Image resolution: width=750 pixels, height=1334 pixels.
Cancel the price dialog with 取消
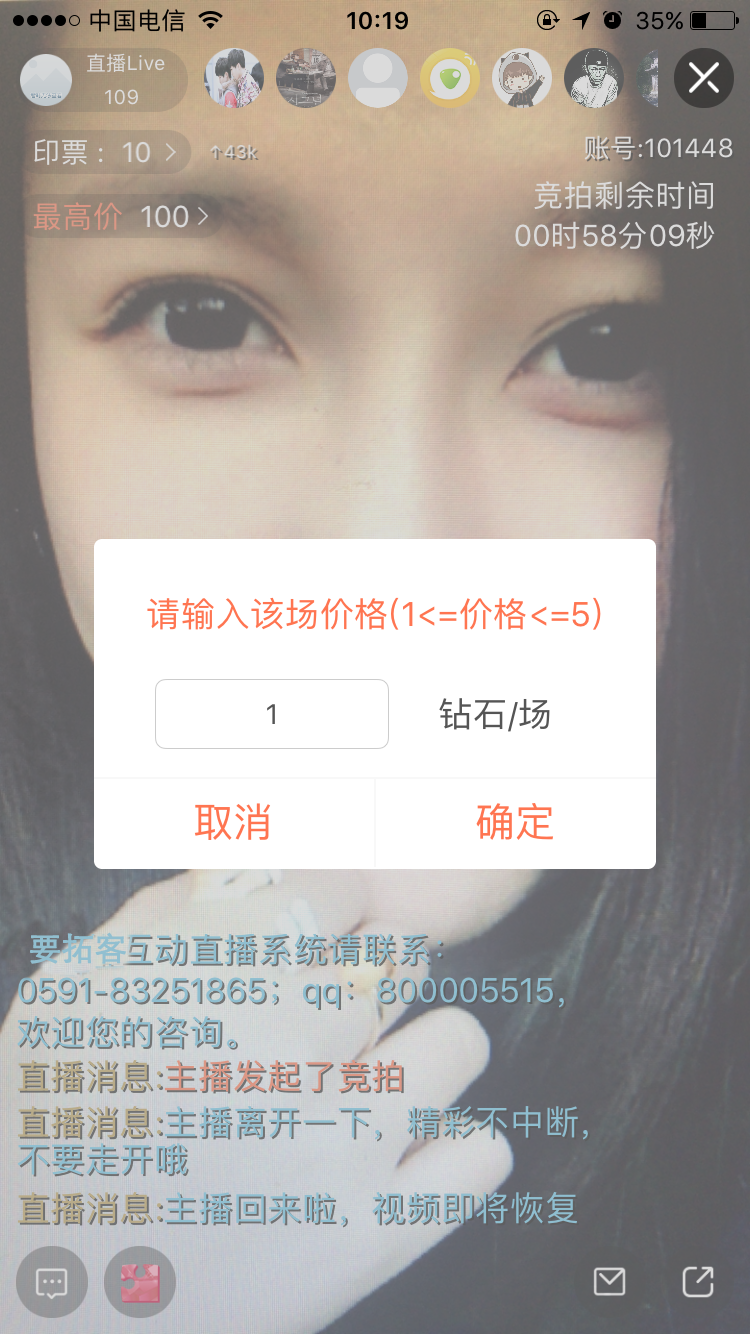tap(233, 822)
